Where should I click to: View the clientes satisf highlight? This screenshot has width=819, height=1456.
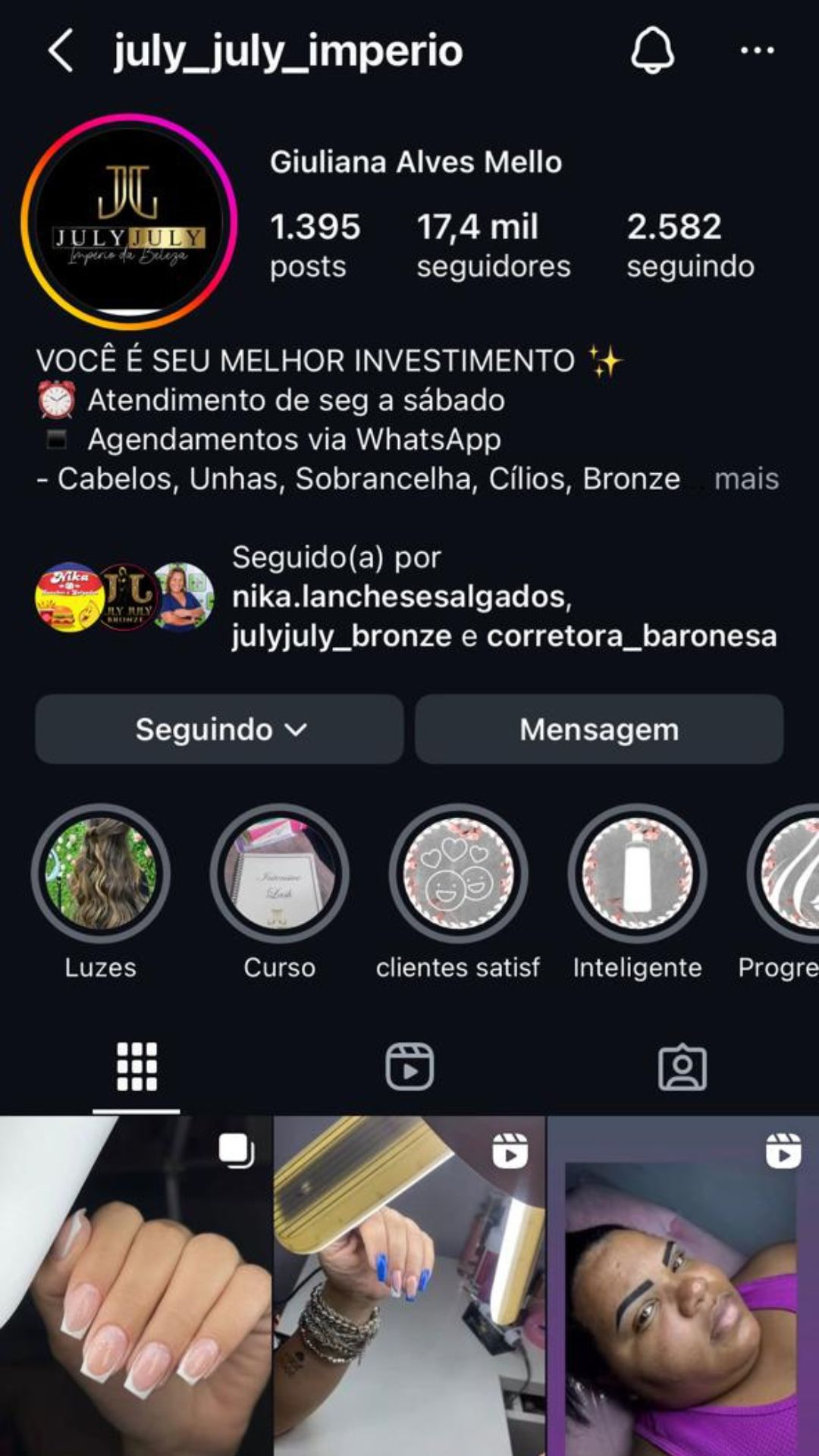coord(458,874)
